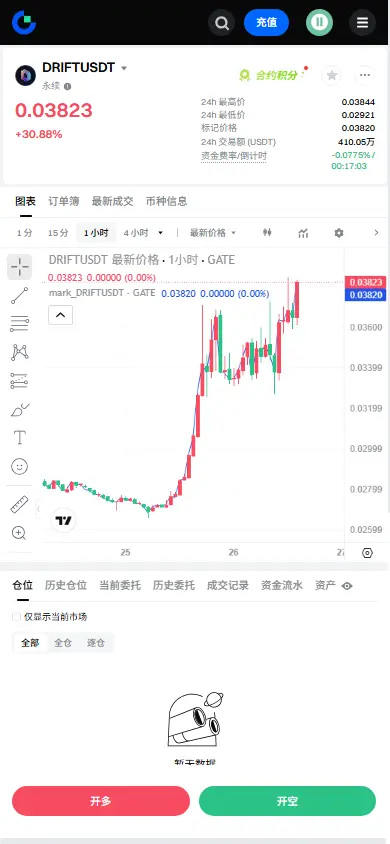The width and height of the screenshot is (390, 844).
Task: Switch to the 历史仓位 tab
Action: coord(66,586)
